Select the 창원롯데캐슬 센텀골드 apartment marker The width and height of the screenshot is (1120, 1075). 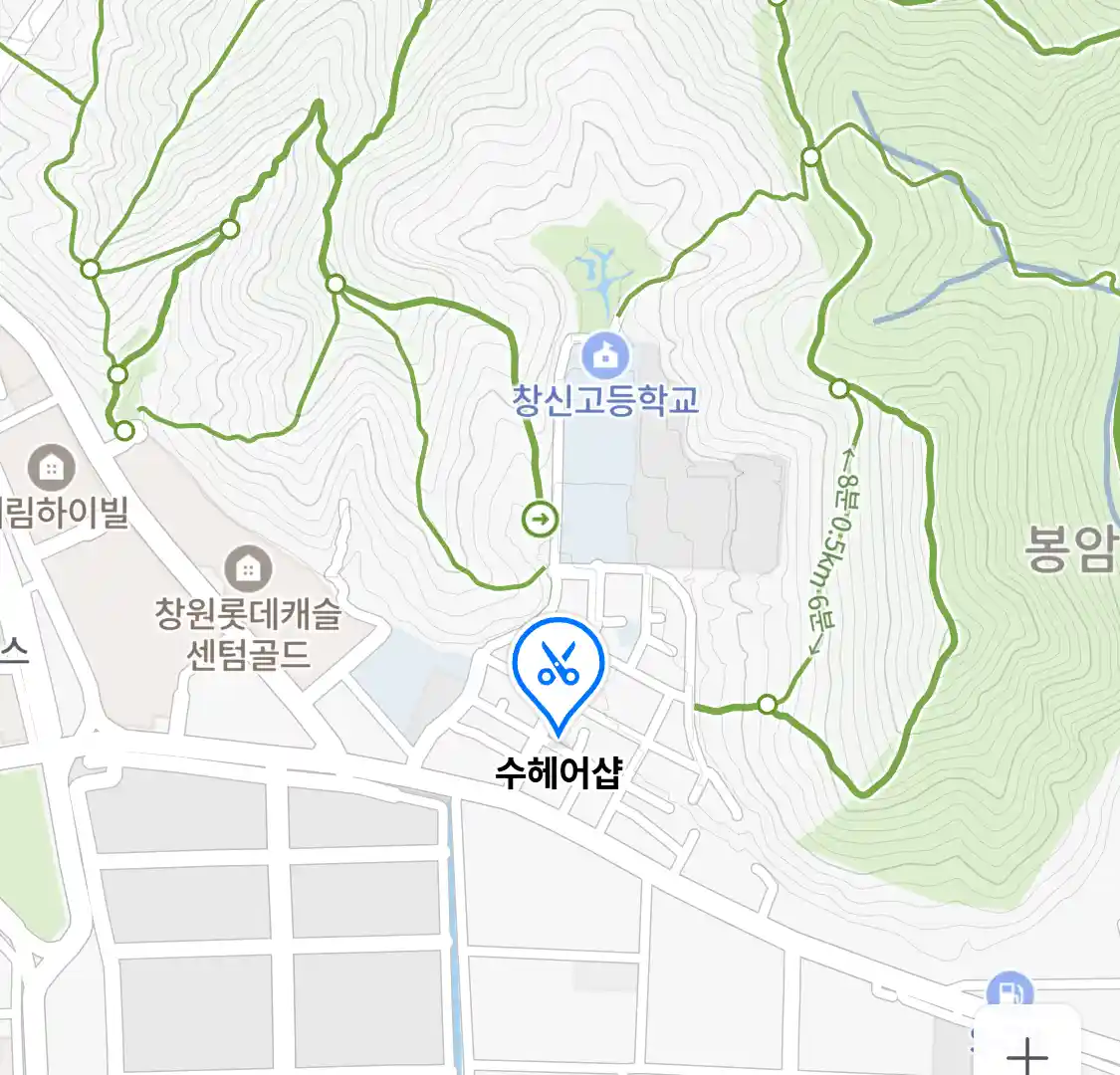point(248,569)
